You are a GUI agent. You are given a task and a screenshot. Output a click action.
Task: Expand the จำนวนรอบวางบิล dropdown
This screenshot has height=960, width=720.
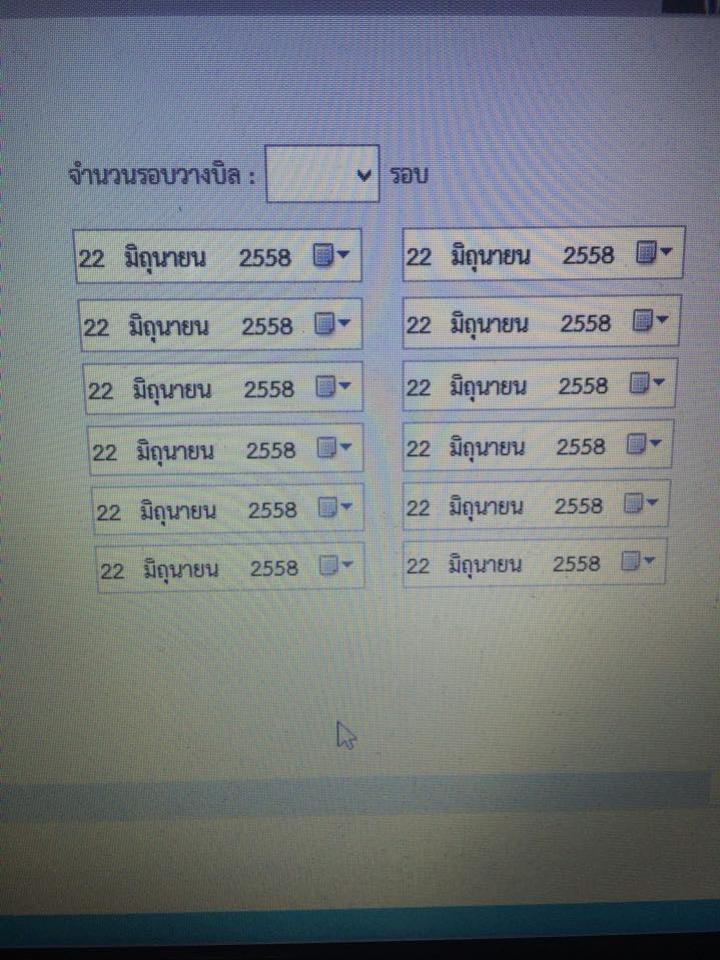(324, 174)
